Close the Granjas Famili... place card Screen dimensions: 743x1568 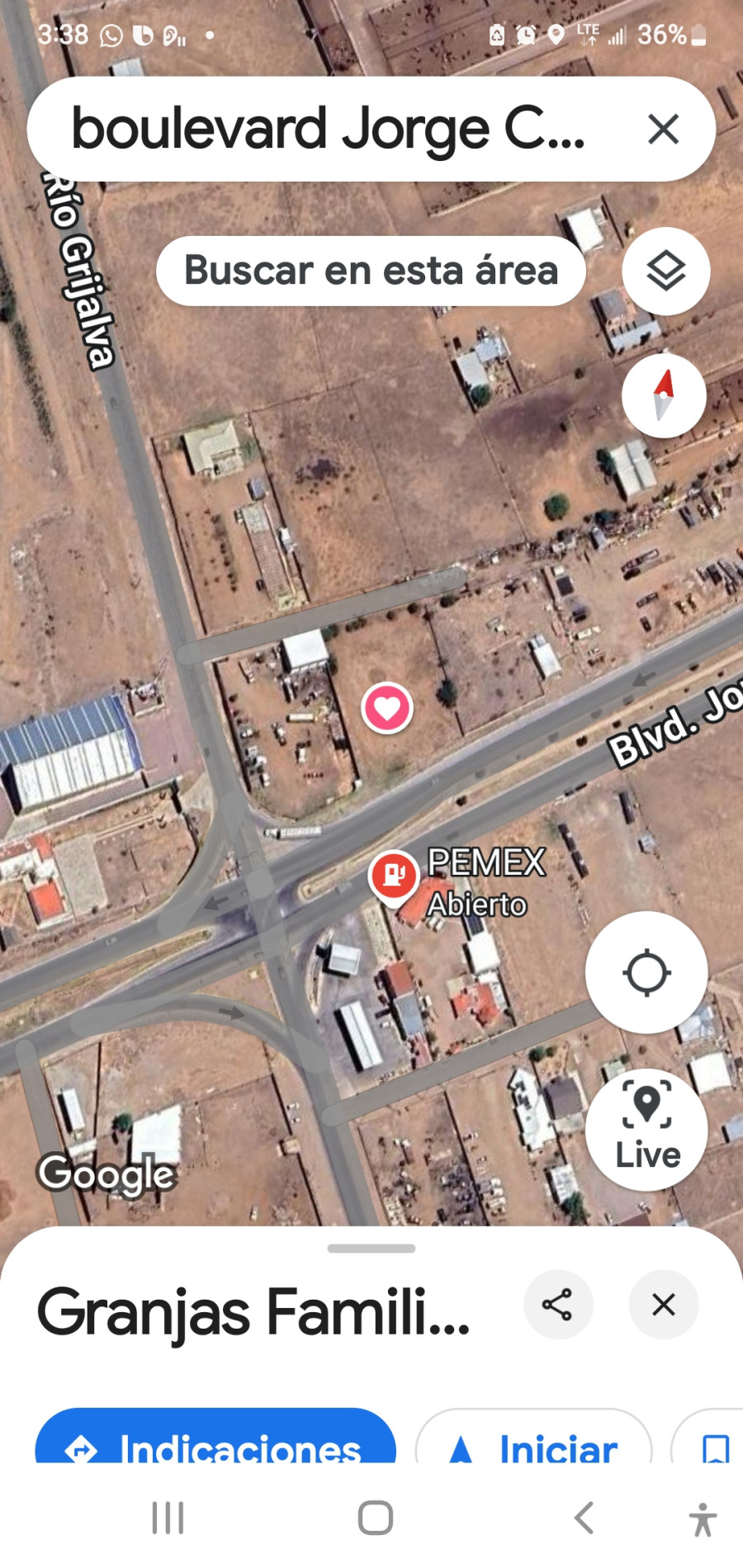coord(664,1305)
